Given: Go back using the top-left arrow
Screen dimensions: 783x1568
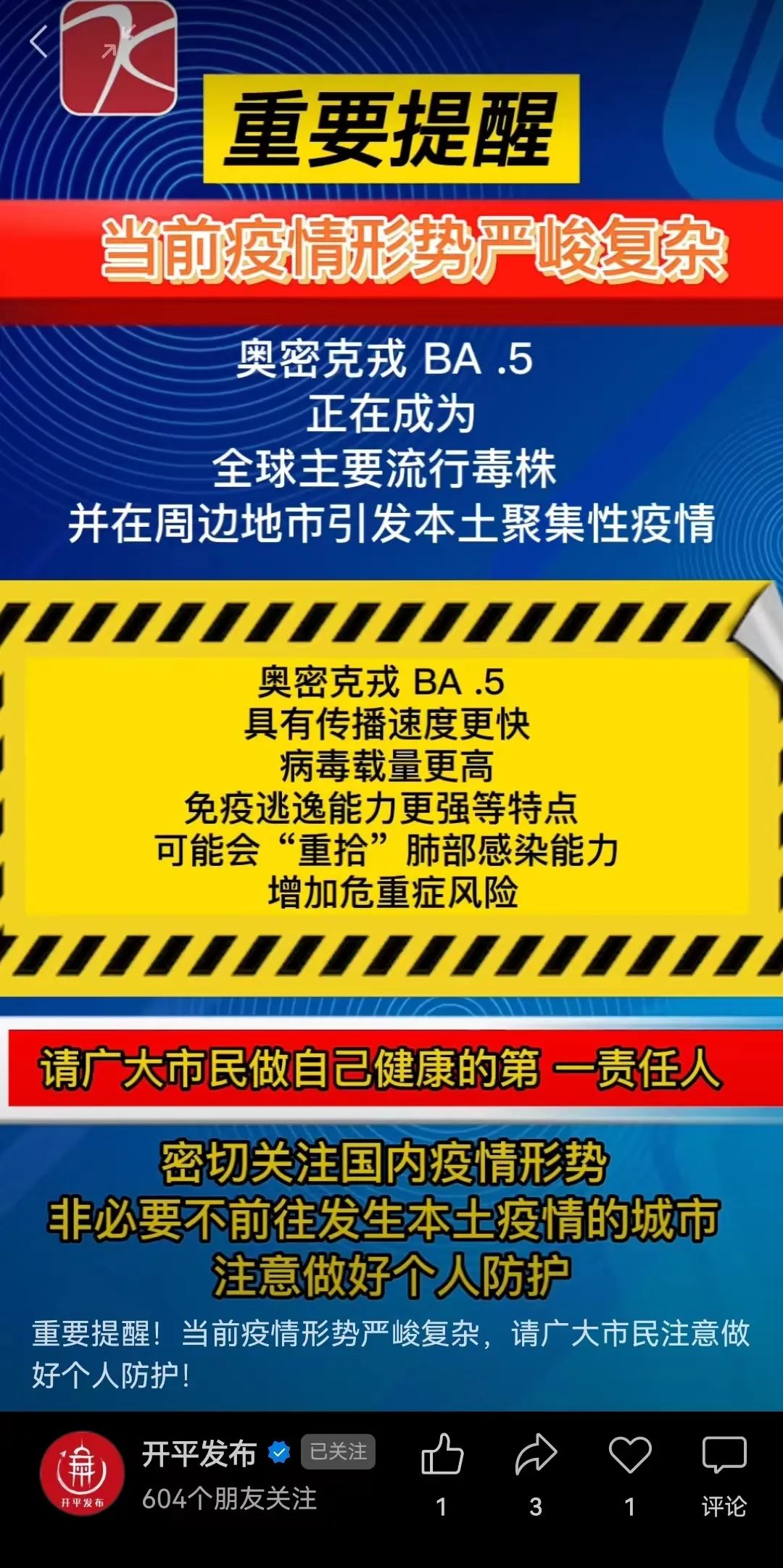Looking at the screenshot, I should [x=39, y=41].
